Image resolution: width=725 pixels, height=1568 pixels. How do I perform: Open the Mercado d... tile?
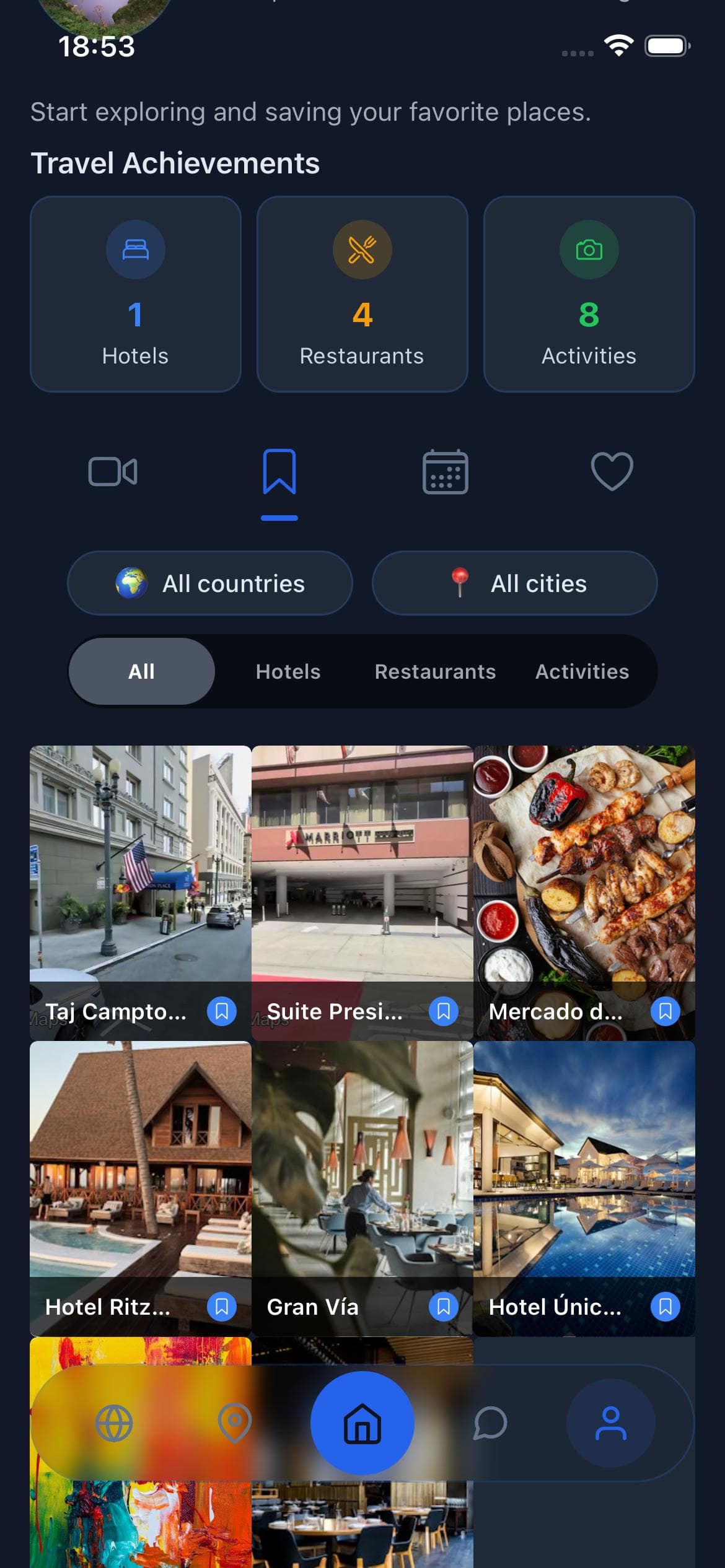pyautogui.click(x=584, y=893)
